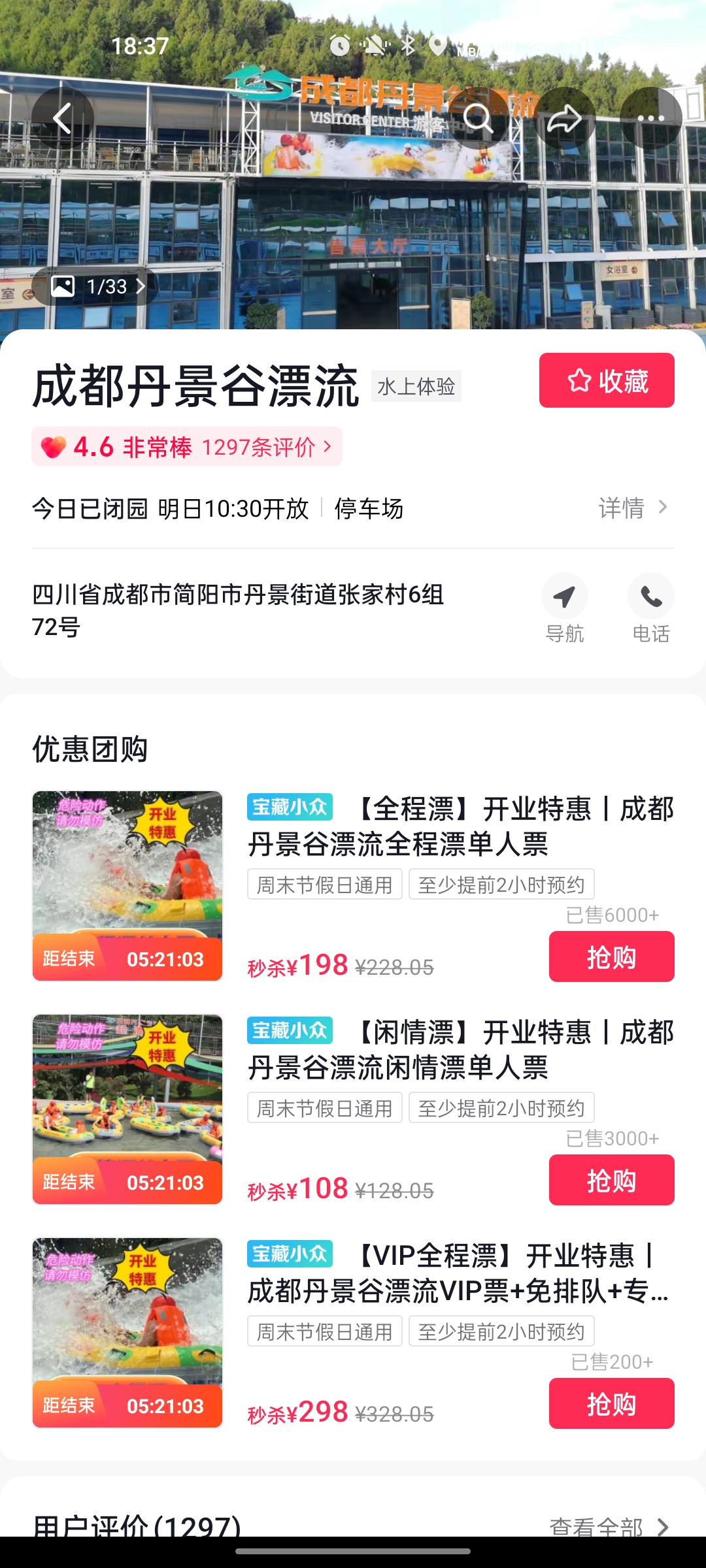Toggle 收藏 to favorite this attraction
Viewport: 706px width, 1568px height.
click(x=606, y=381)
